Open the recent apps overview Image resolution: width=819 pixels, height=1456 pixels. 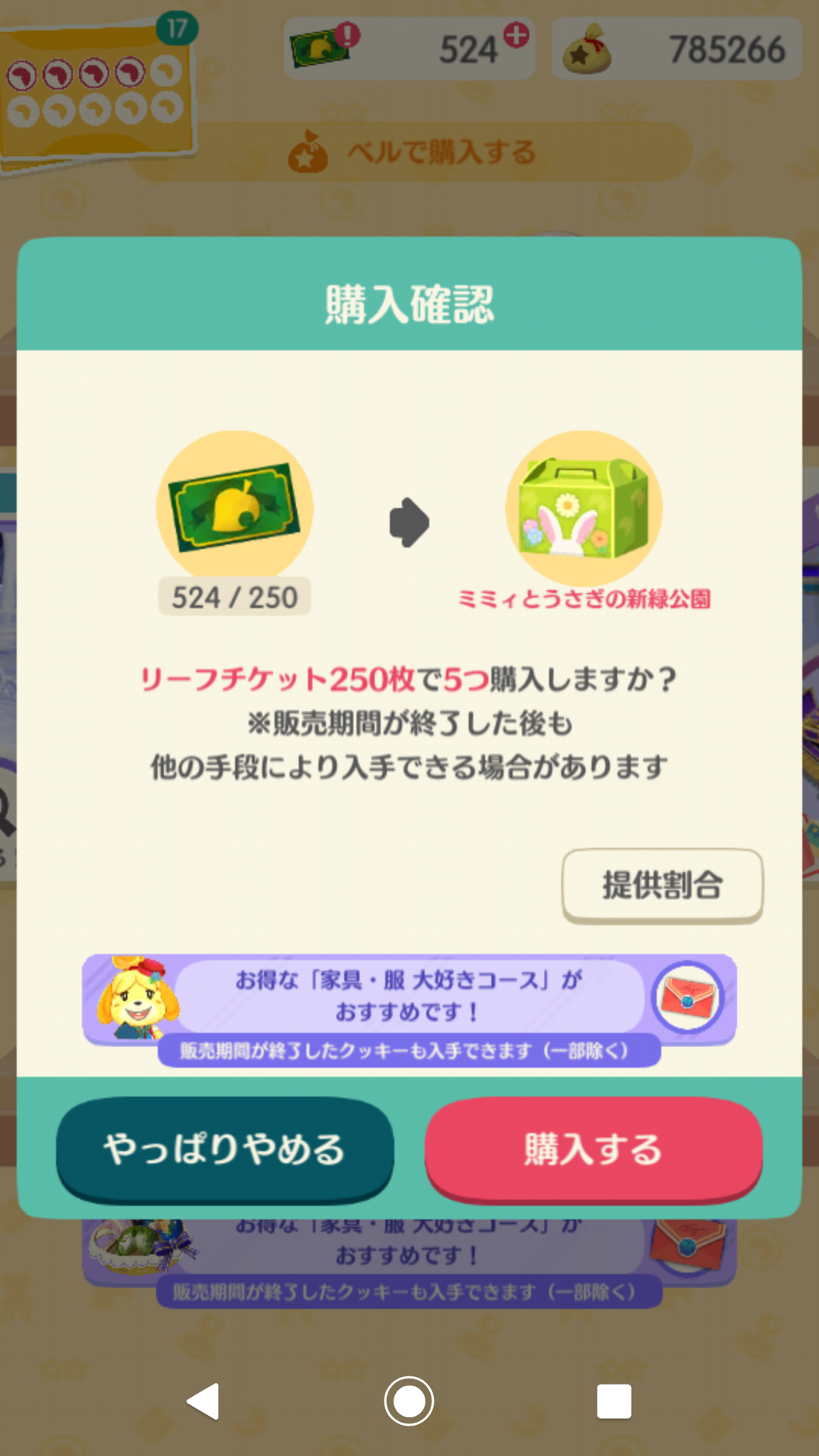(614, 1401)
